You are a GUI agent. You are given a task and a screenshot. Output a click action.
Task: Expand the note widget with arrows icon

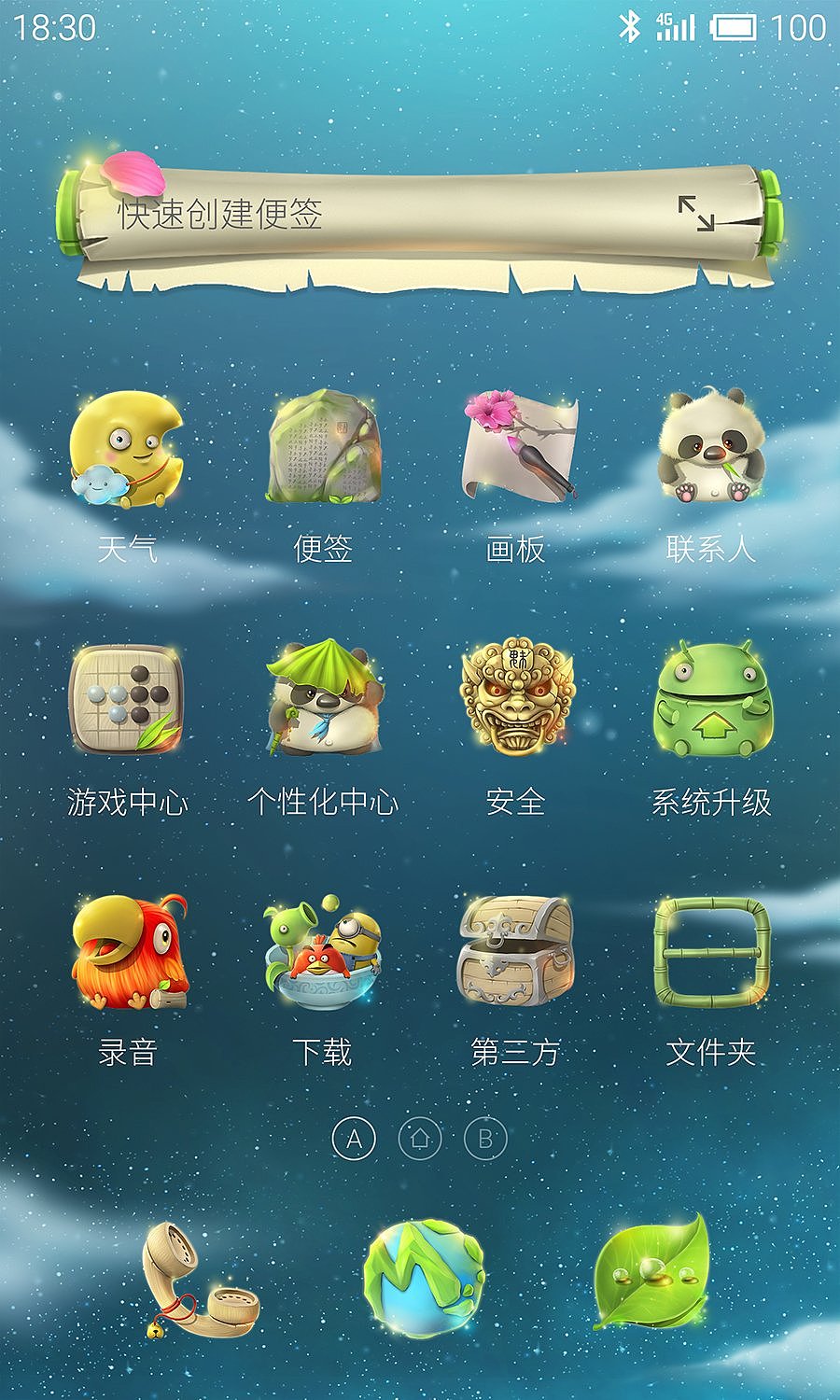pyautogui.click(x=696, y=214)
